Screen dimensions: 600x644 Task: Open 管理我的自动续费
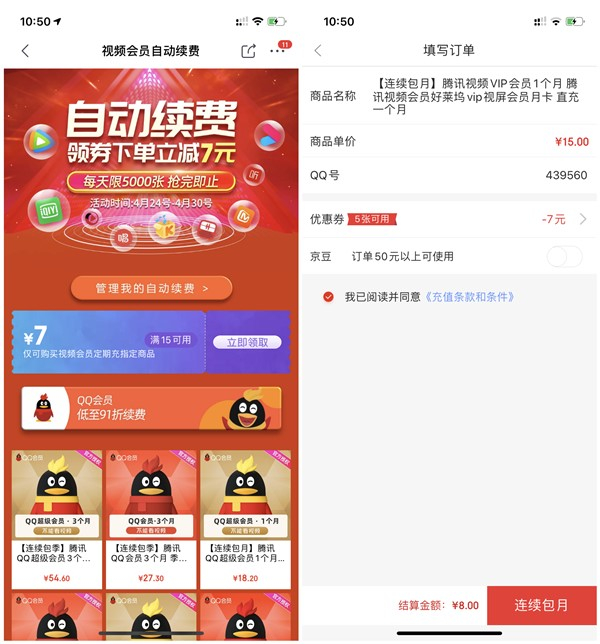coord(151,288)
